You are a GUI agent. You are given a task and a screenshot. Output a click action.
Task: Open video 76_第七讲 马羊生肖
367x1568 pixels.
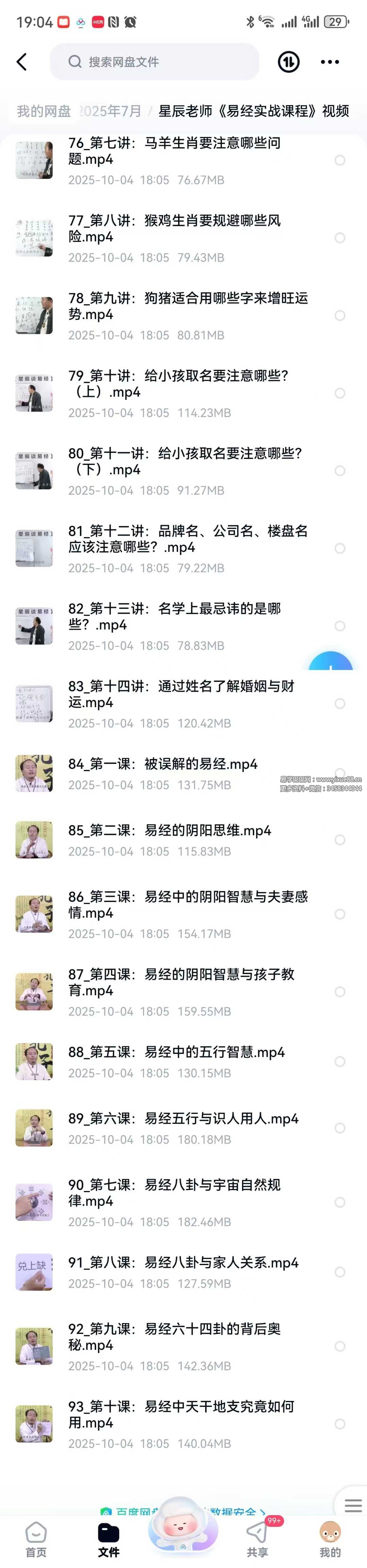click(x=174, y=151)
